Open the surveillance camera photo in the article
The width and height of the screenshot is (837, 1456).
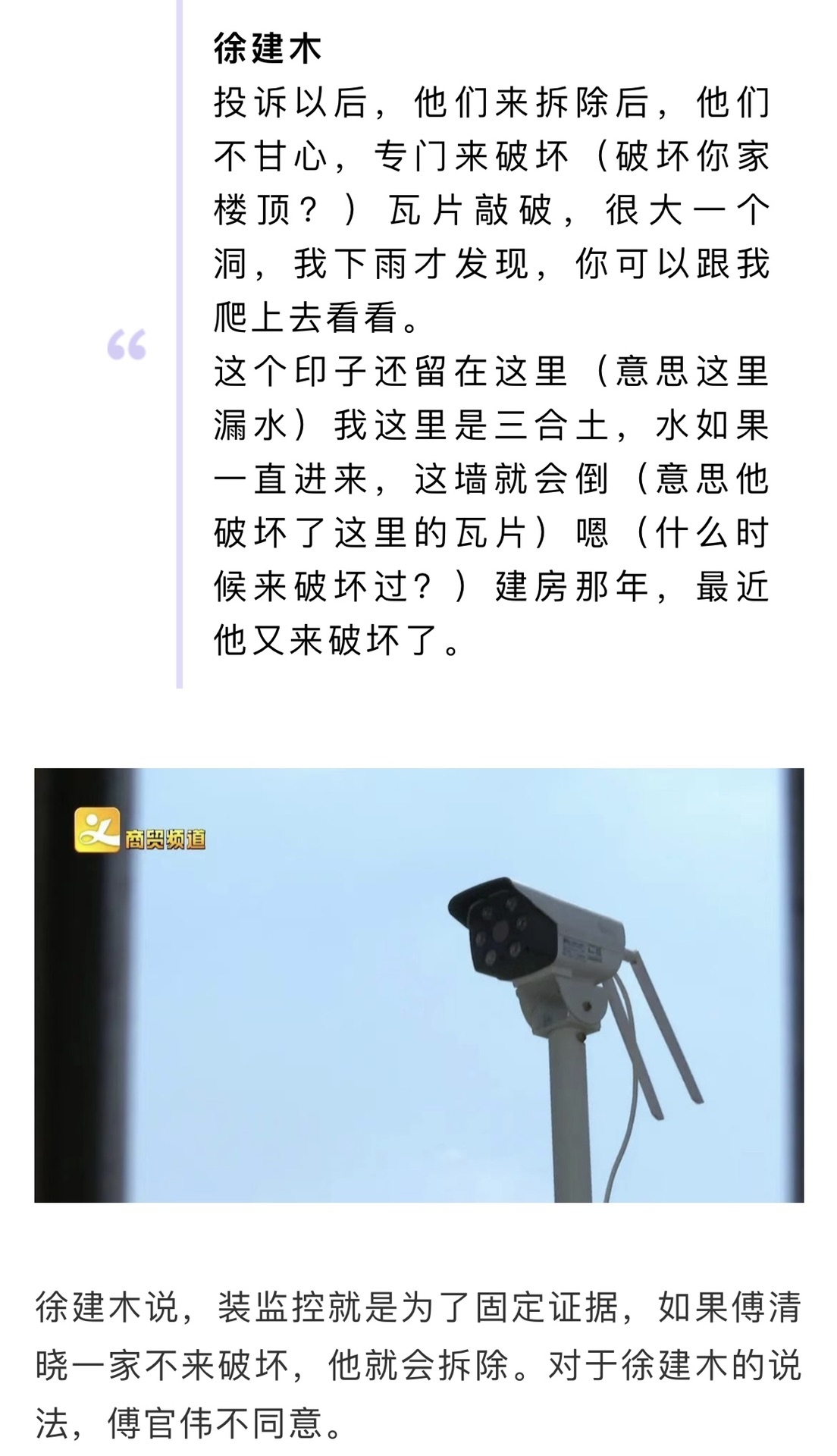click(x=418, y=984)
